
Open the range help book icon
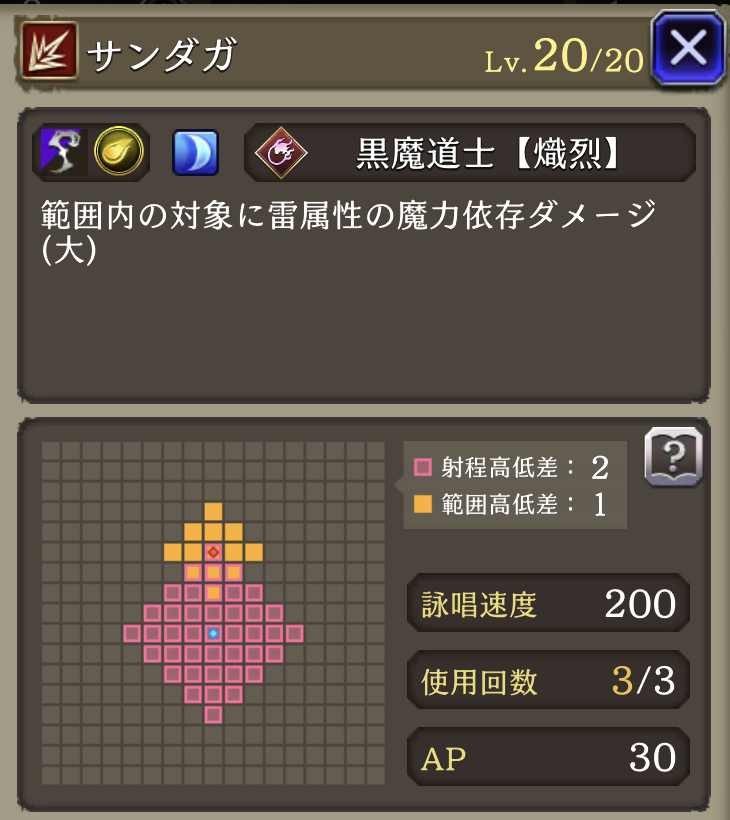pyautogui.click(x=673, y=456)
